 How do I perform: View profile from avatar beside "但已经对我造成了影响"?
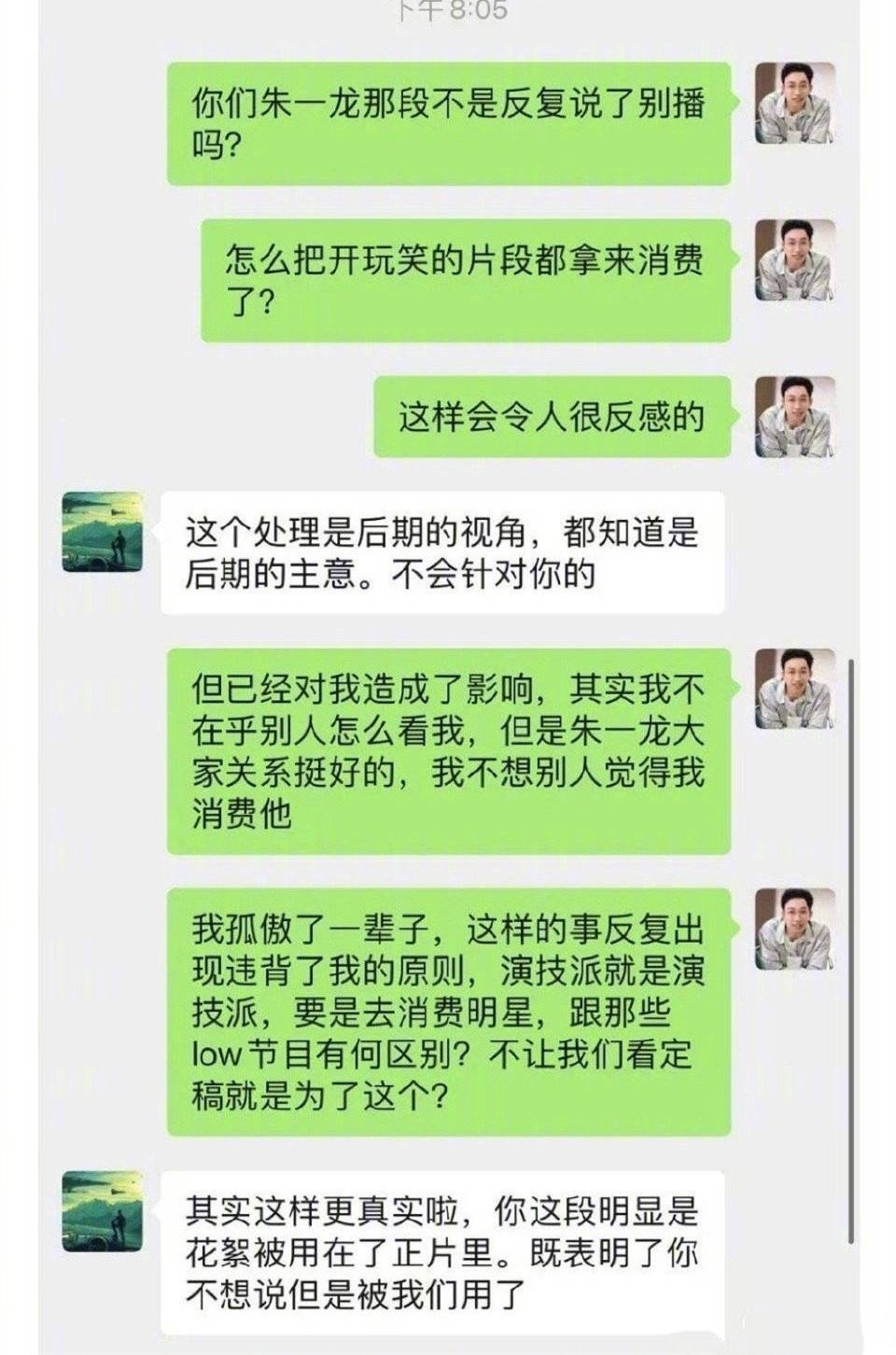[x=794, y=690]
